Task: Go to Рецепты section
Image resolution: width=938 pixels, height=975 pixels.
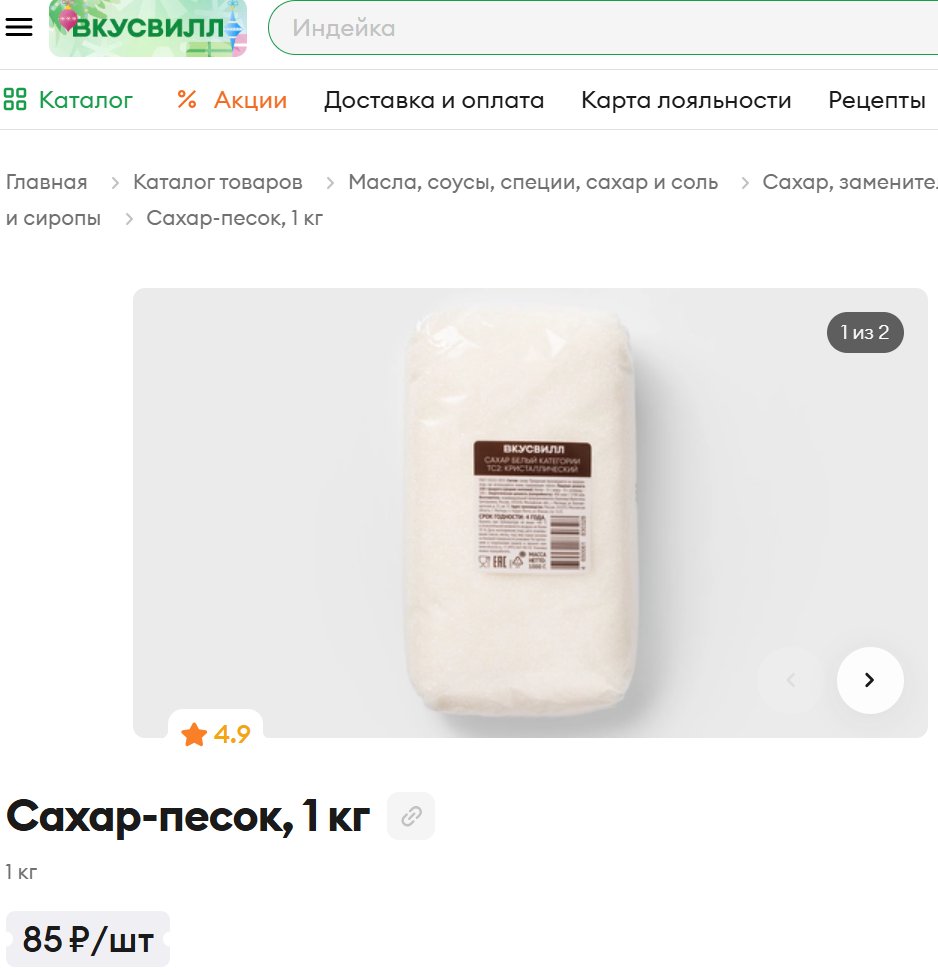Action: pyautogui.click(x=876, y=100)
